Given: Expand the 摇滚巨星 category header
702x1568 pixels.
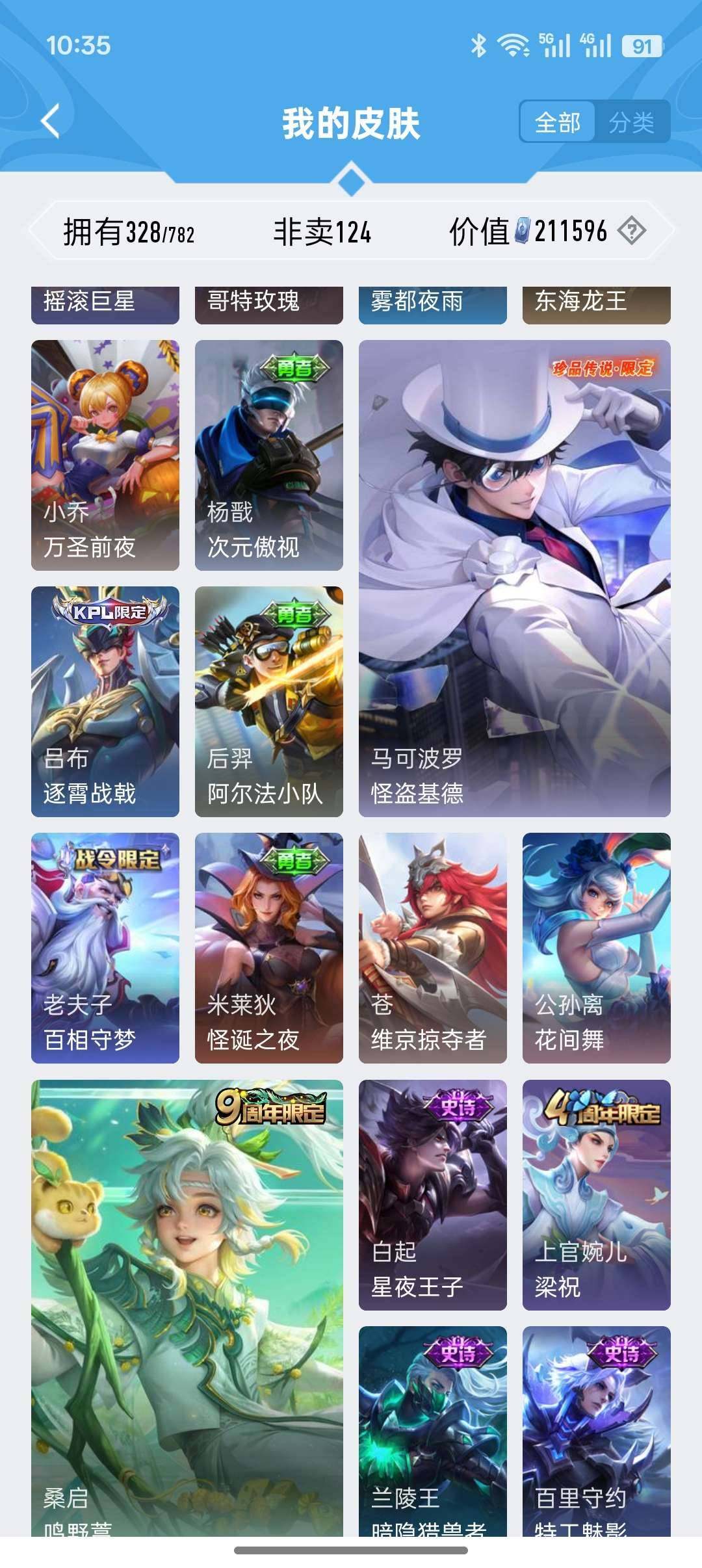Looking at the screenshot, I should [105, 303].
